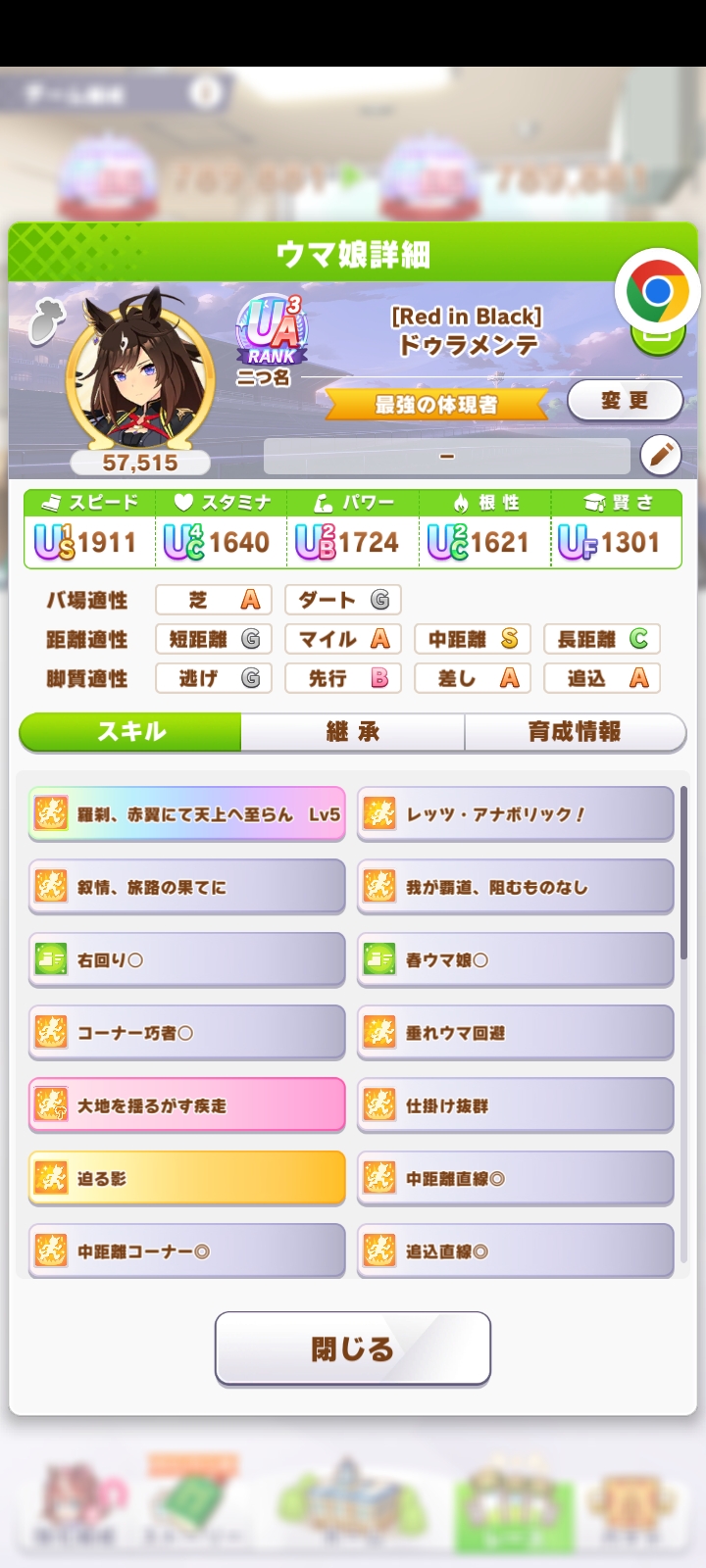This screenshot has width=706, height=1568.
Task: Switch to the 継承 tab
Action: point(353,731)
